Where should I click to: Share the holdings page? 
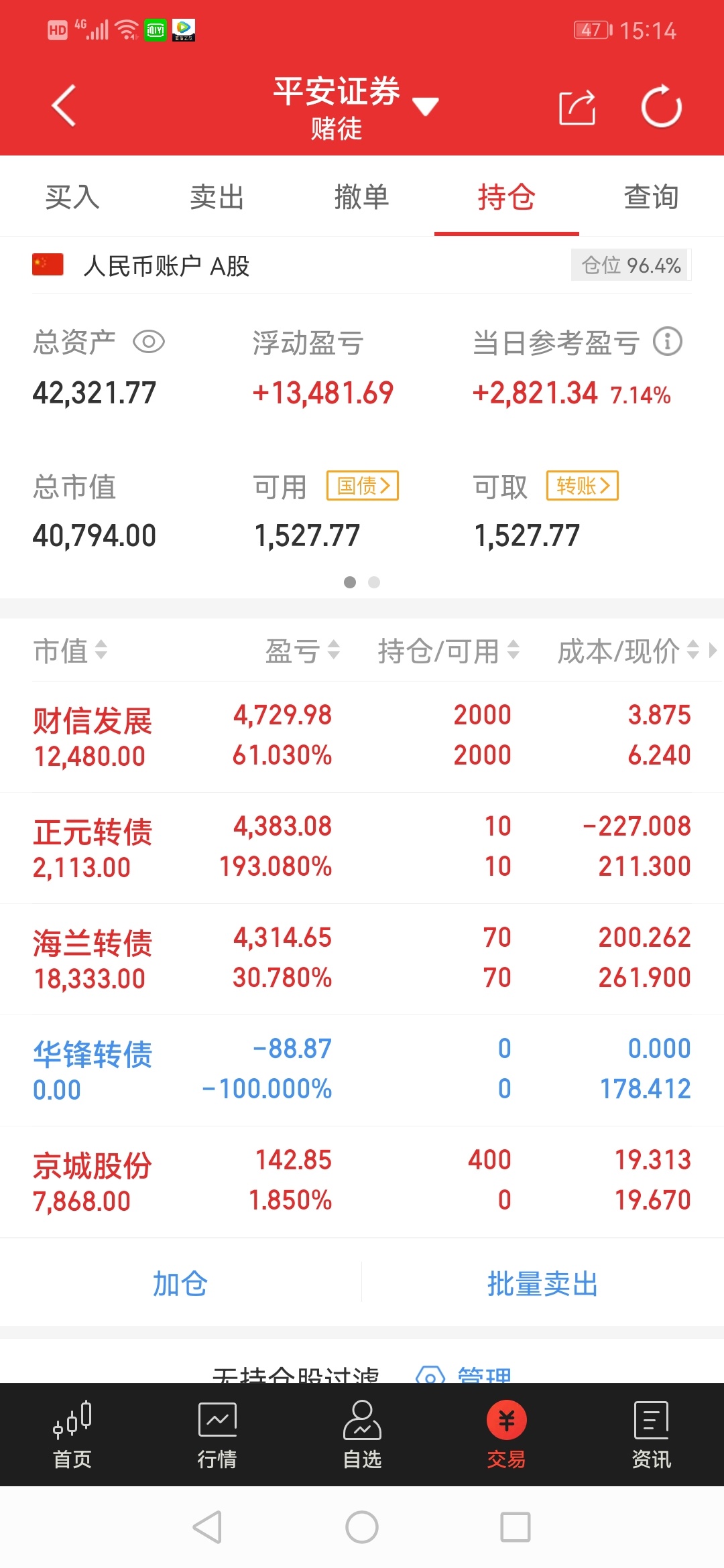(577, 107)
